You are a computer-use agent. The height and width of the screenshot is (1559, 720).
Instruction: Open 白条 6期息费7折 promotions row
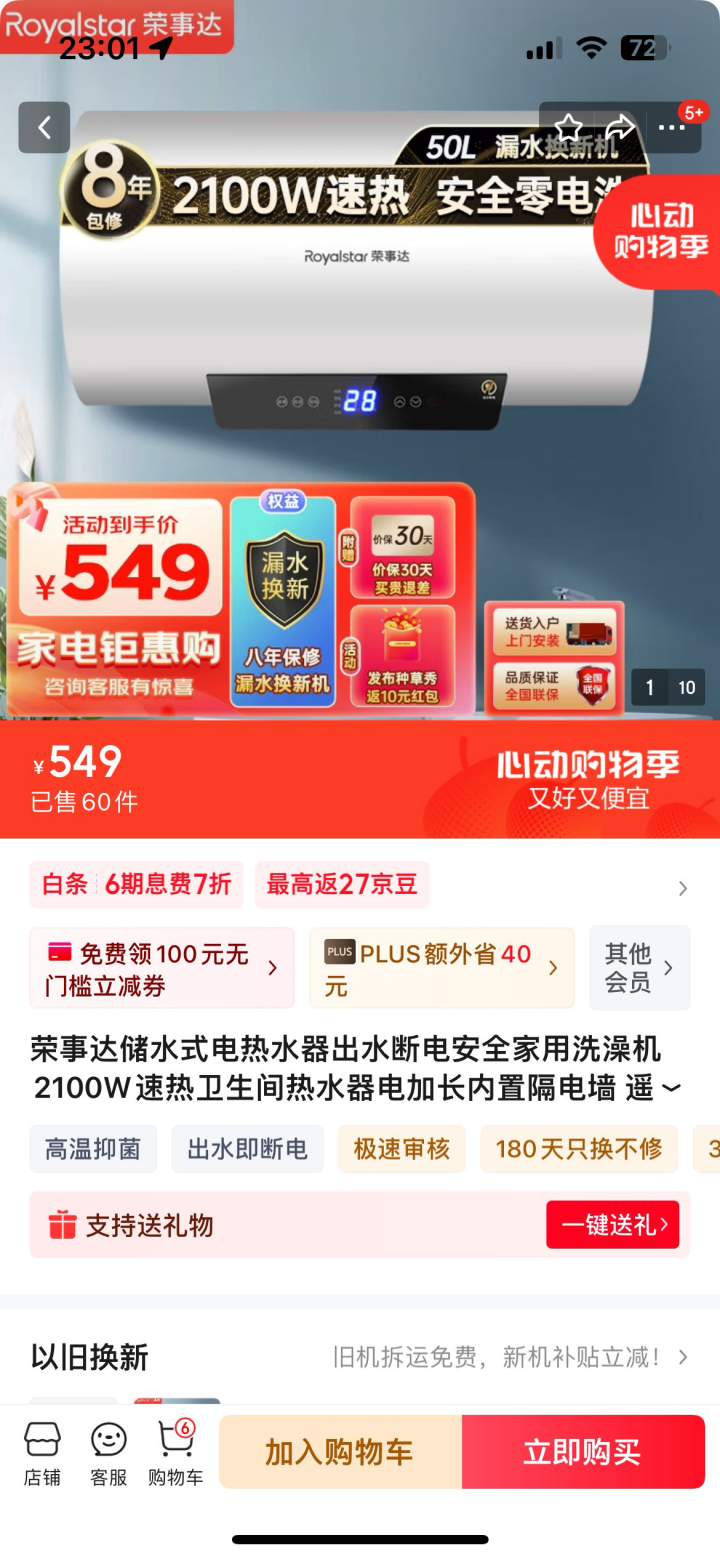point(683,887)
